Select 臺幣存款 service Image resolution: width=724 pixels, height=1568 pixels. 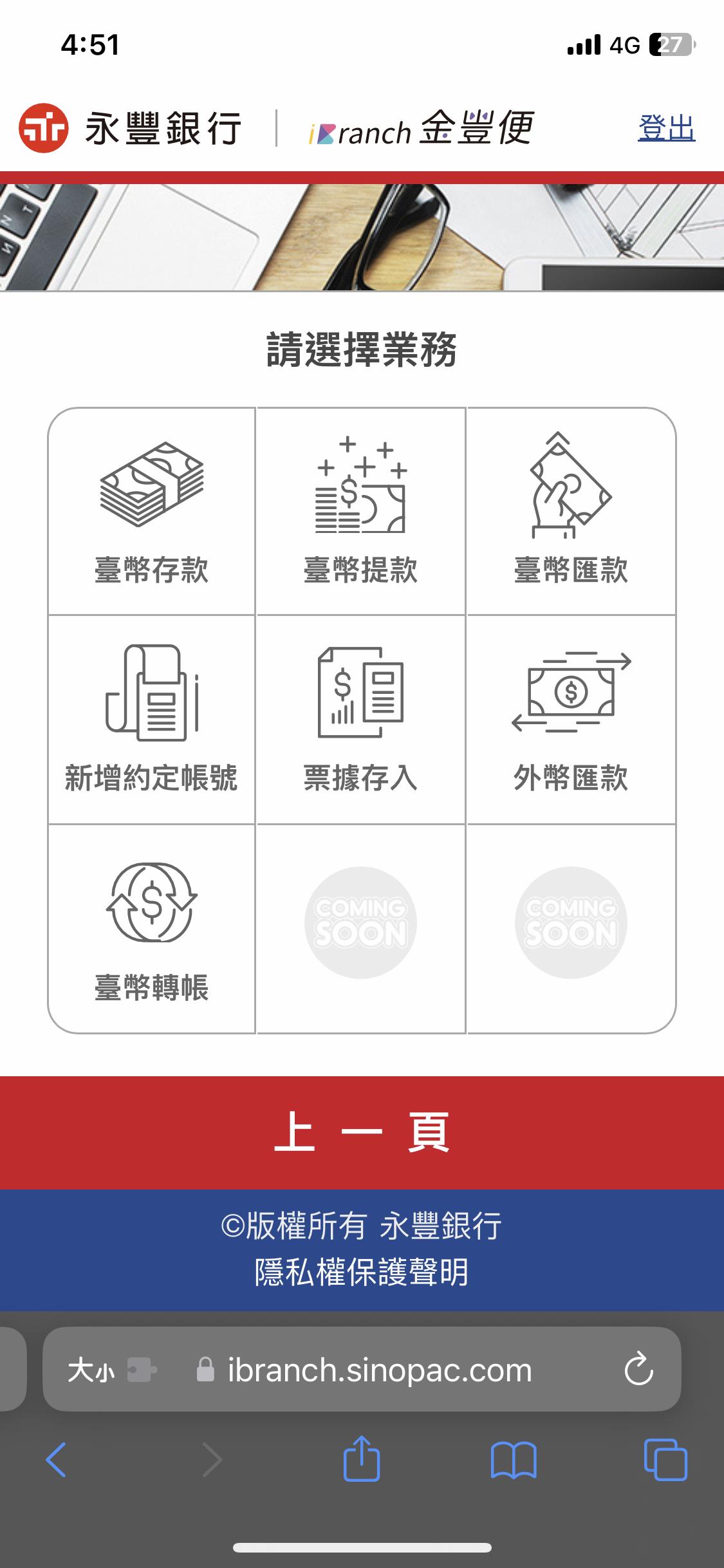pyautogui.click(x=151, y=512)
